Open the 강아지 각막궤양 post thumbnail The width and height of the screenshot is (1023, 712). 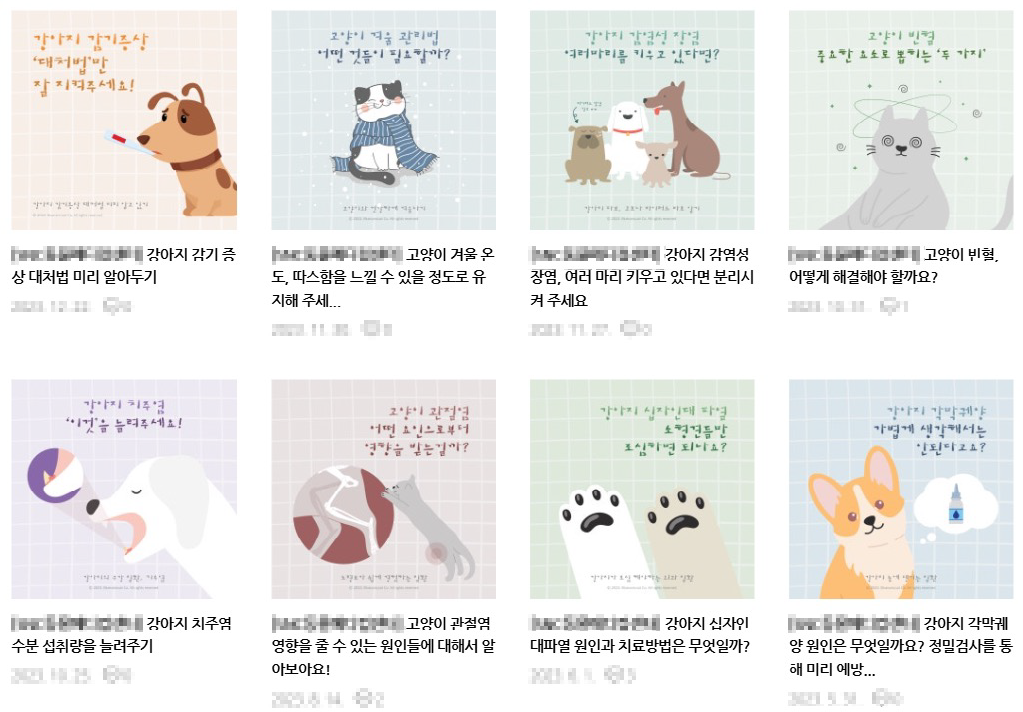click(x=901, y=489)
